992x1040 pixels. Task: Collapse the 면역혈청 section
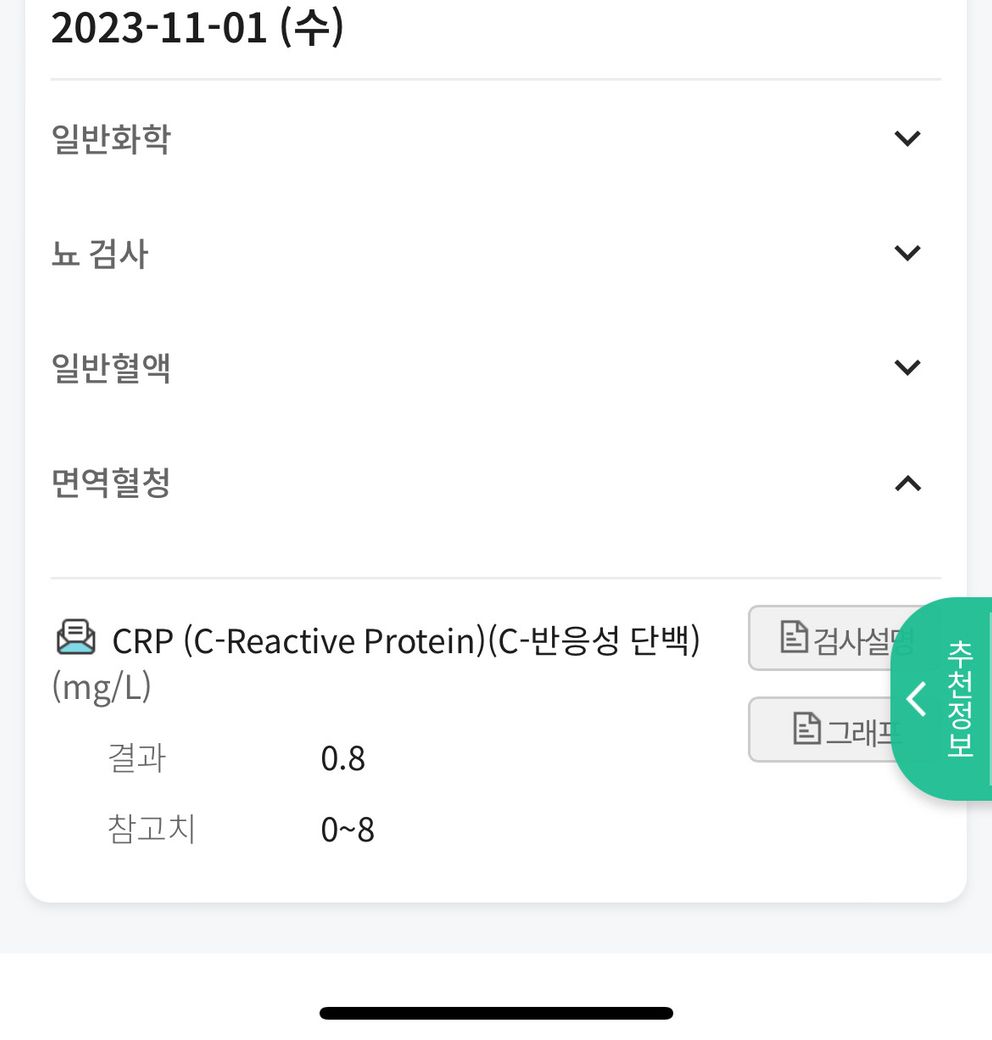coord(906,484)
